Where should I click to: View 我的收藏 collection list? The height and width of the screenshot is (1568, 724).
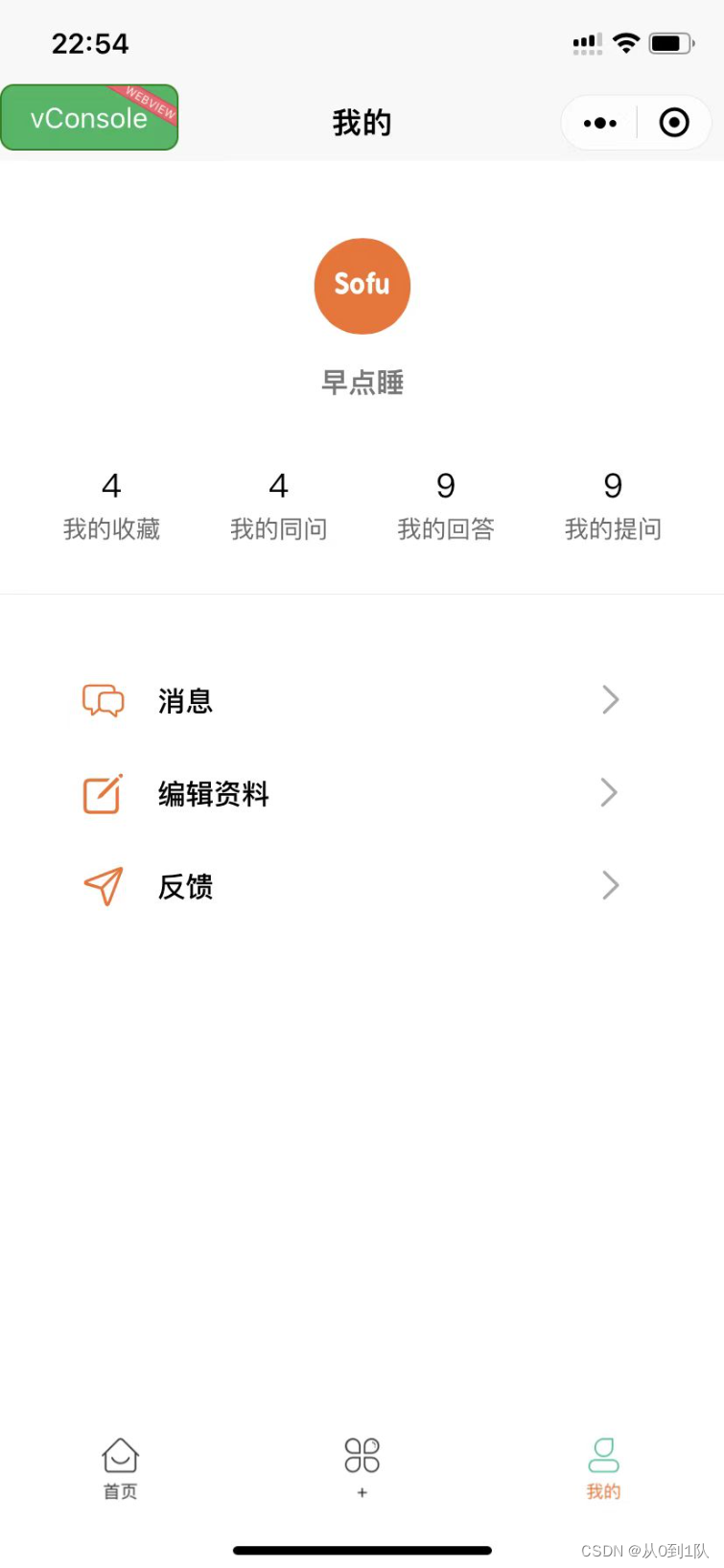coord(111,505)
